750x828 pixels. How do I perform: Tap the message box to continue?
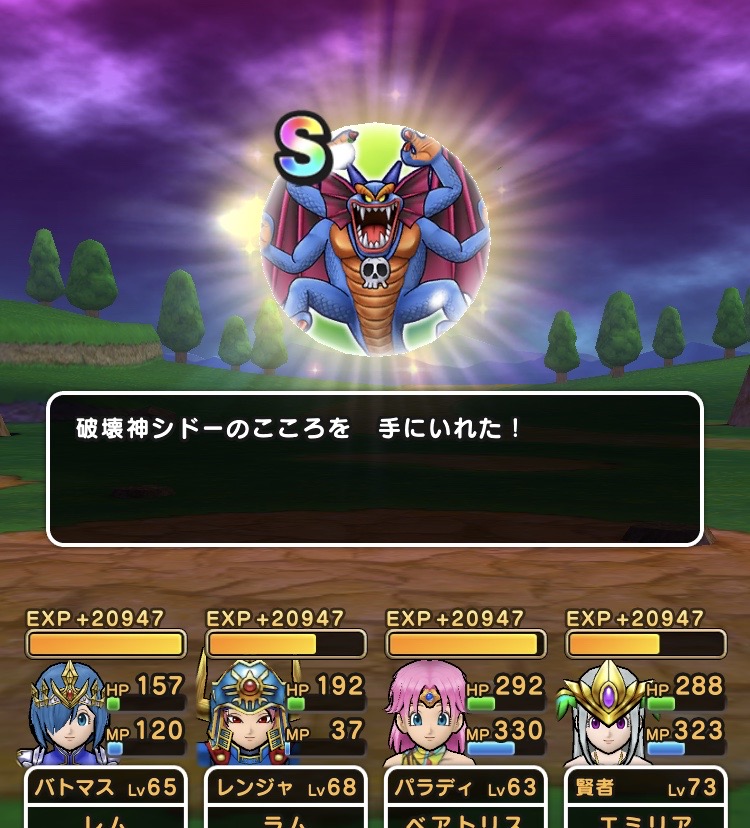(375, 468)
